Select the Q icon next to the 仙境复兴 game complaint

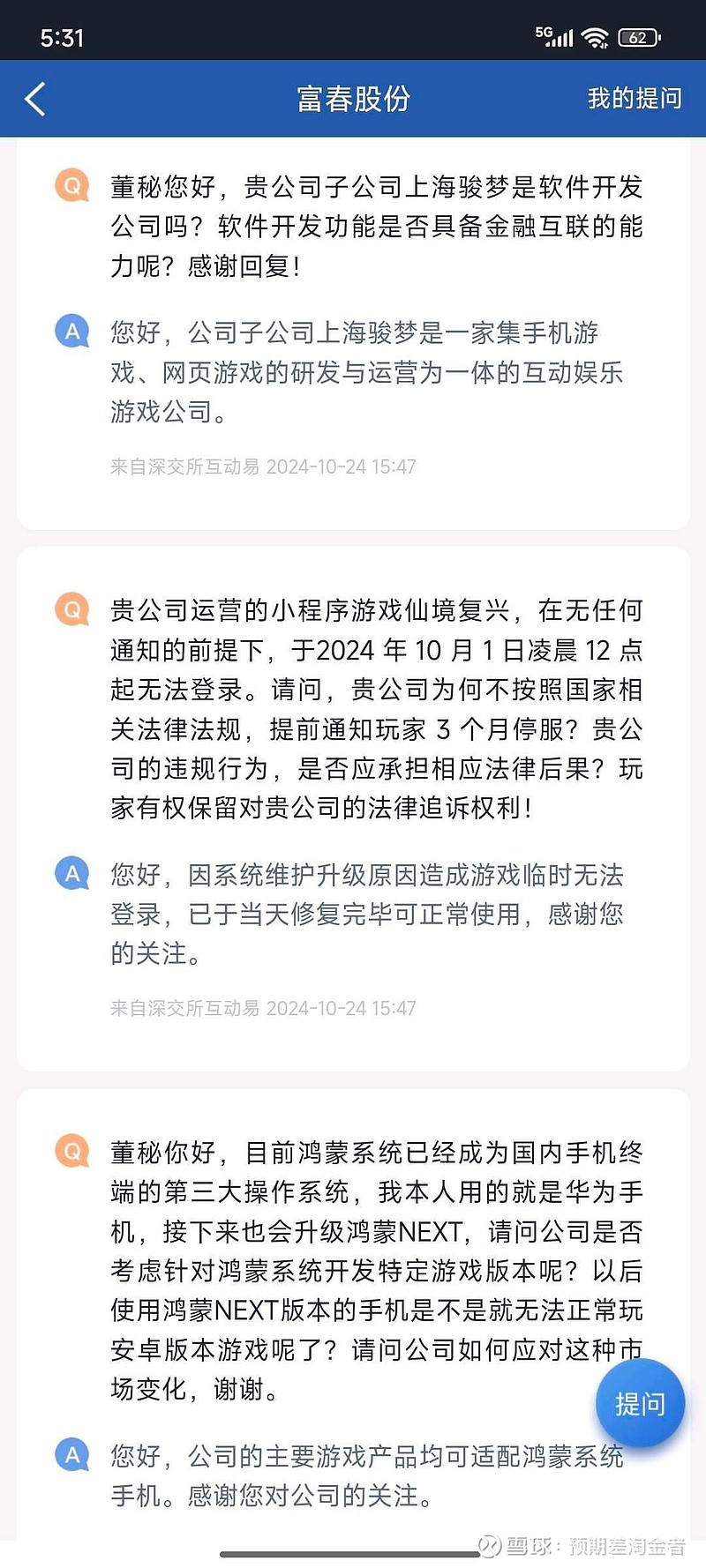[72, 609]
